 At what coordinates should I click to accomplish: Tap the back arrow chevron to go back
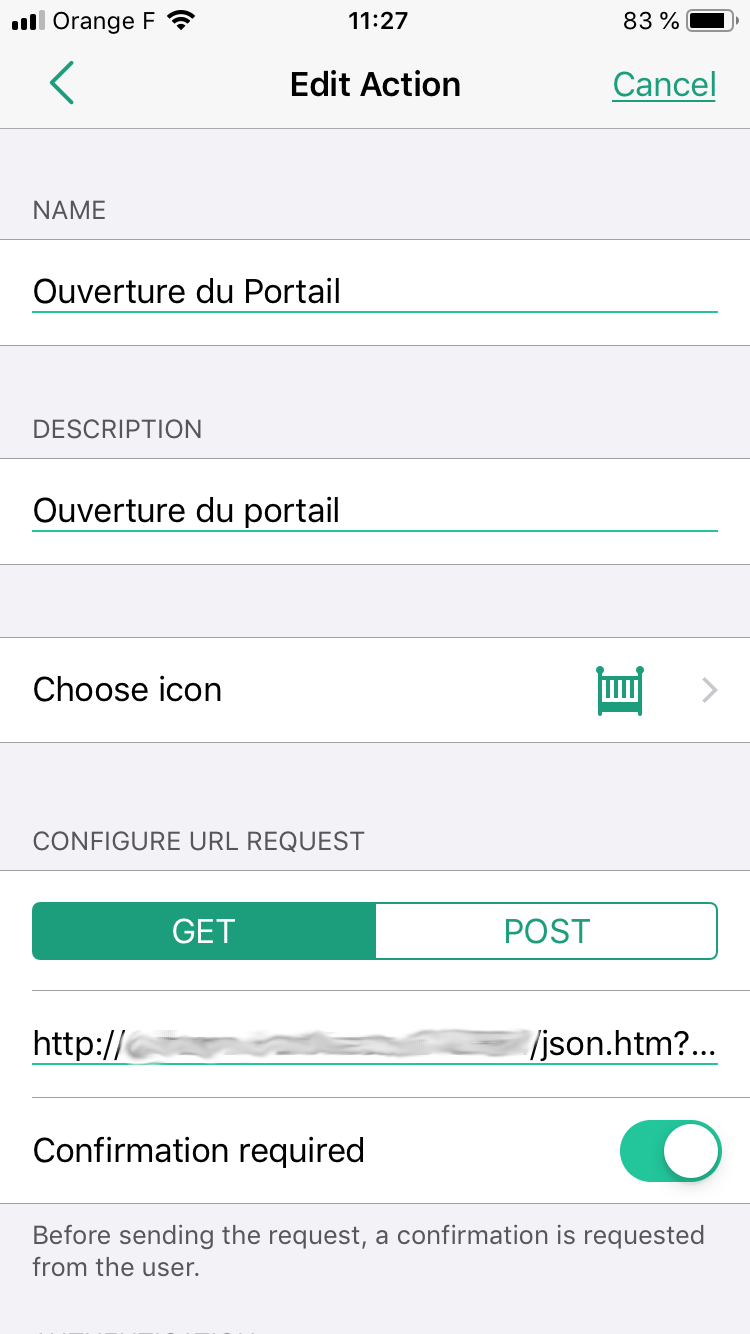(x=61, y=84)
